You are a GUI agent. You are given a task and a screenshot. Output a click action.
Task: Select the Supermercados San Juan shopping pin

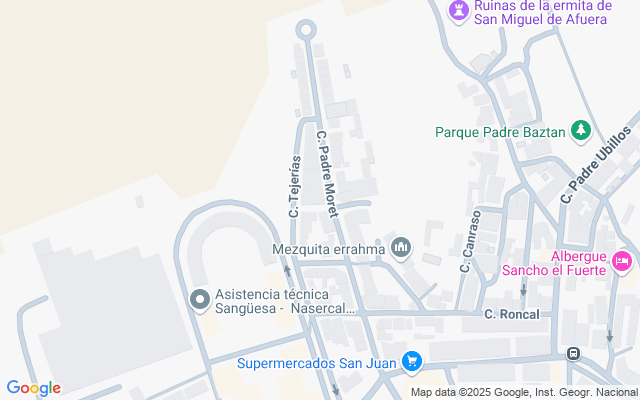(x=411, y=362)
